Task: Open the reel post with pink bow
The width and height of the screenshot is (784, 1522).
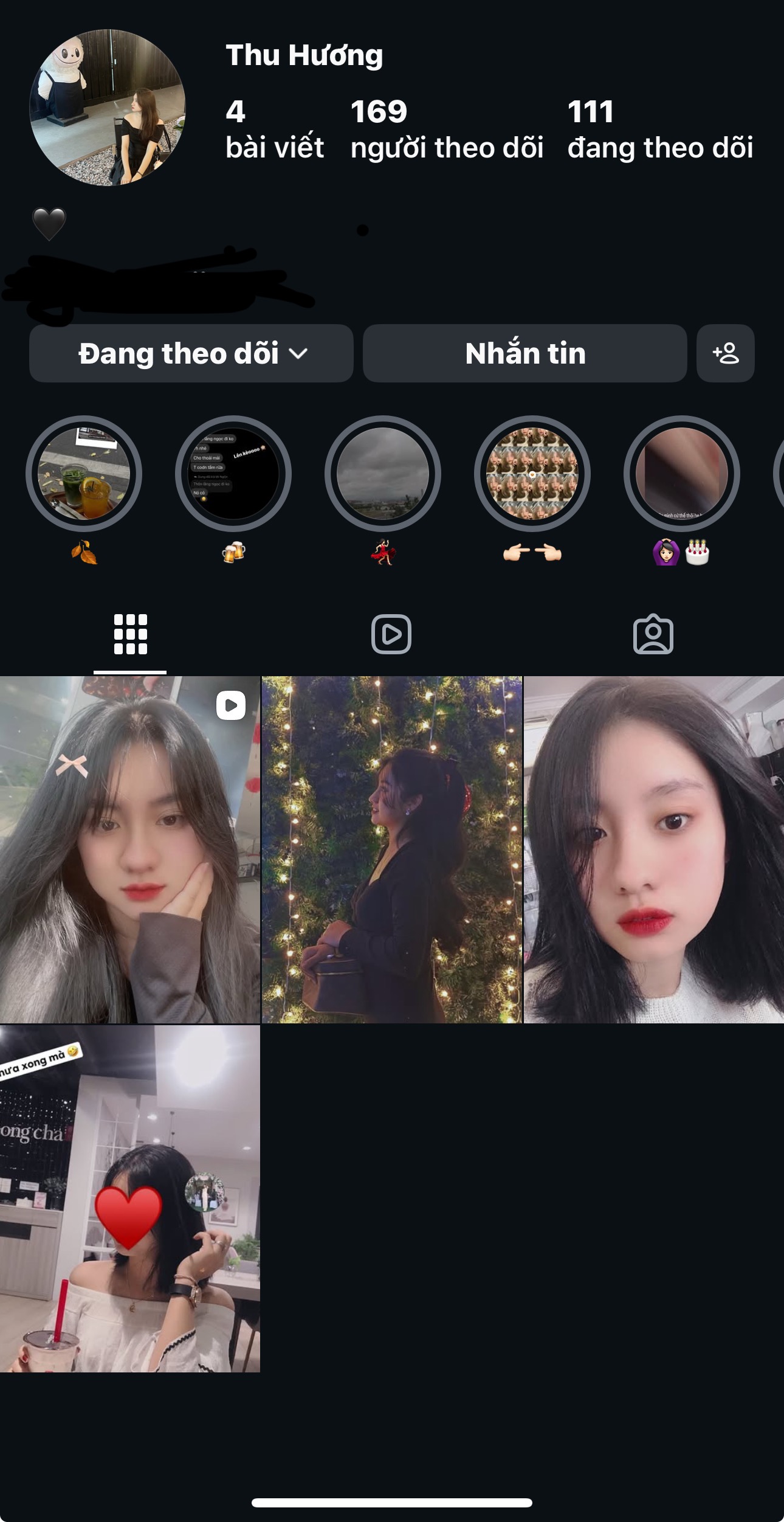Action: click(129, 849)
